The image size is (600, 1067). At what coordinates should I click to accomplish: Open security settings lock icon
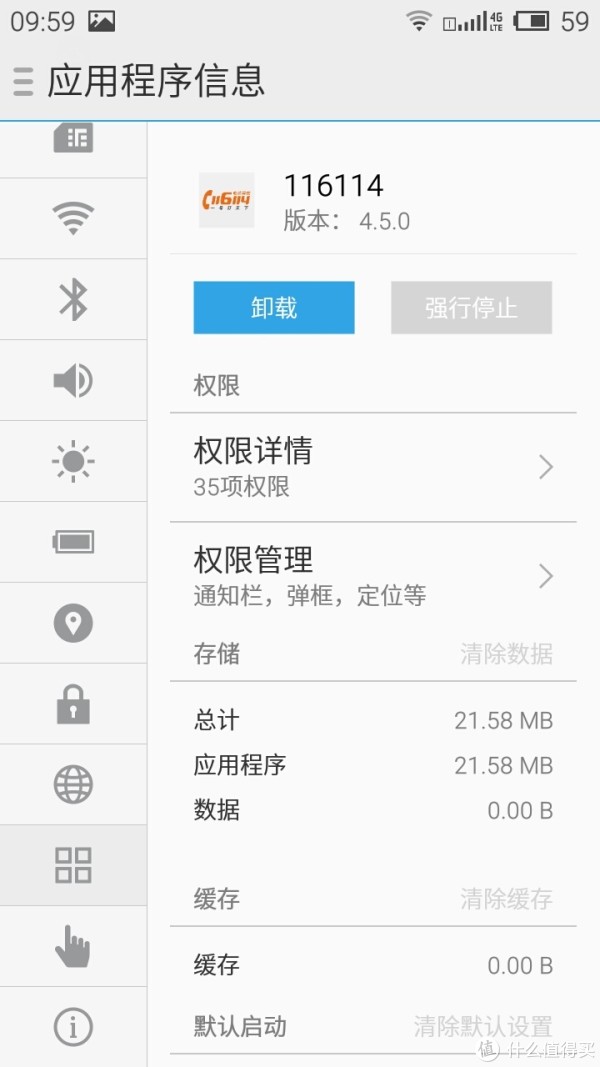(73, 704)
